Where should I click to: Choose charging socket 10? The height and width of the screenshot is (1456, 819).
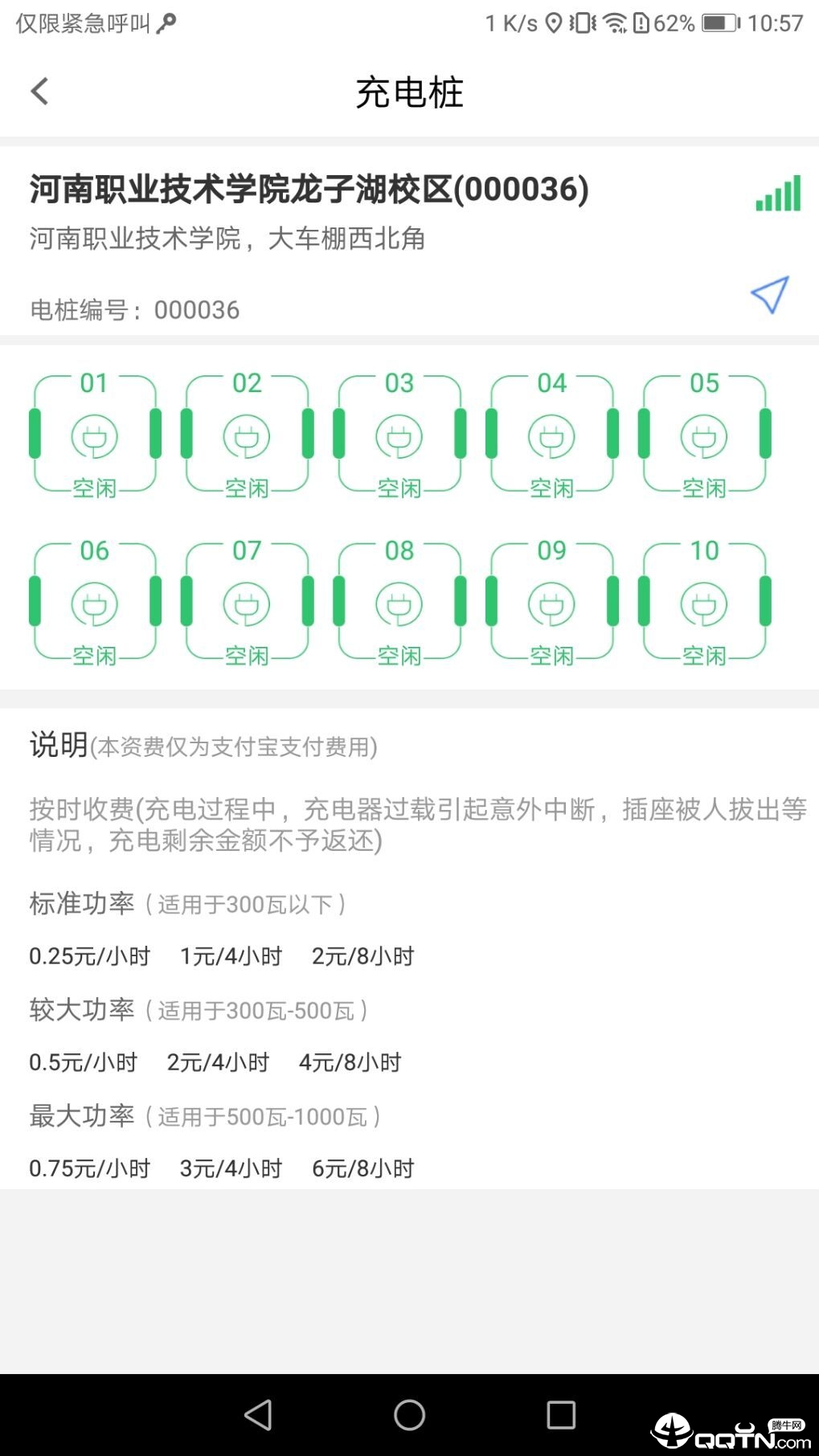tap(704, 603)
